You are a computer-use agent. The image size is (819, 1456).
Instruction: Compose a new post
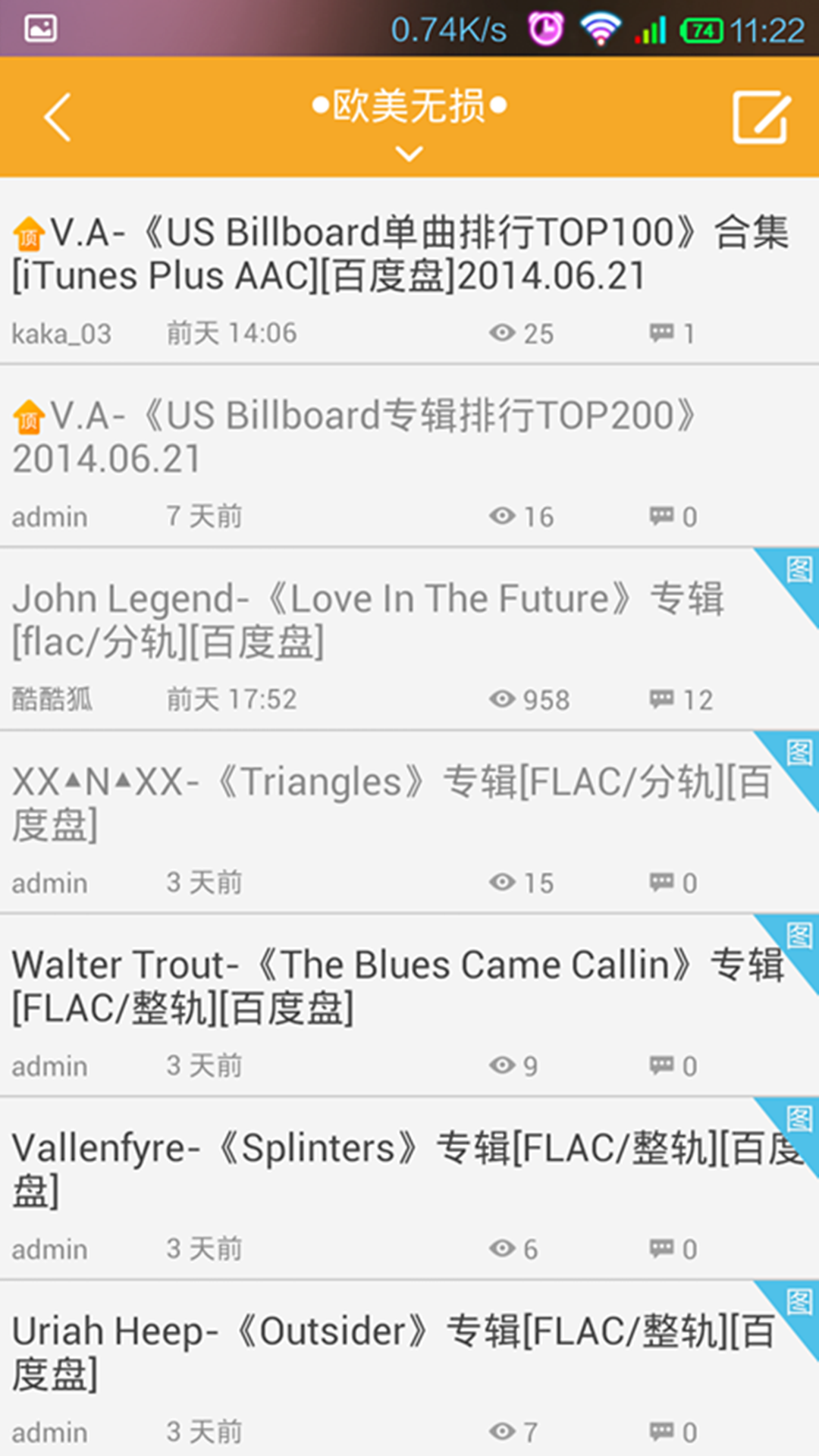[x=761, y=118]
